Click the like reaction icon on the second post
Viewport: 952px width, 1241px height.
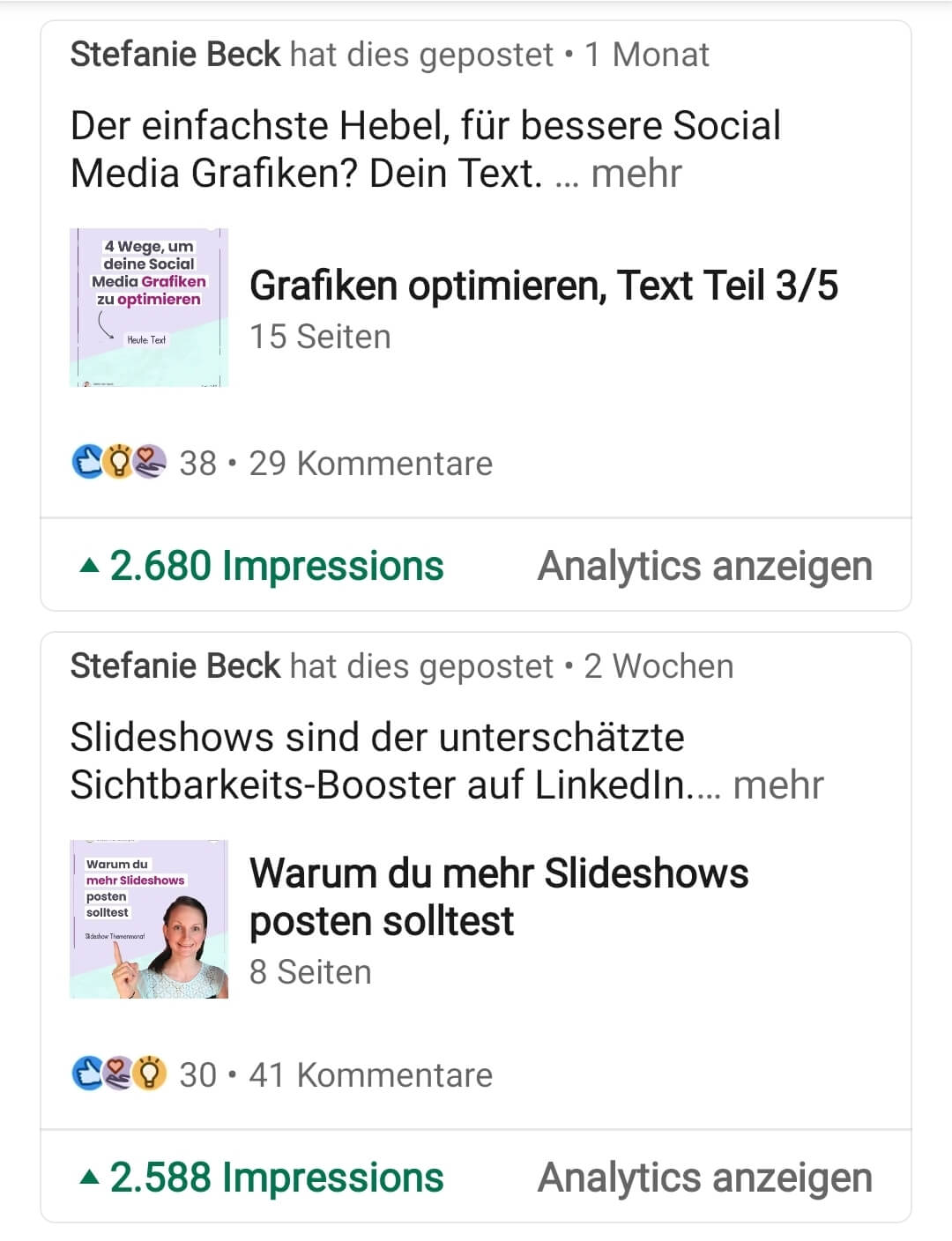tap(87, 1074)
